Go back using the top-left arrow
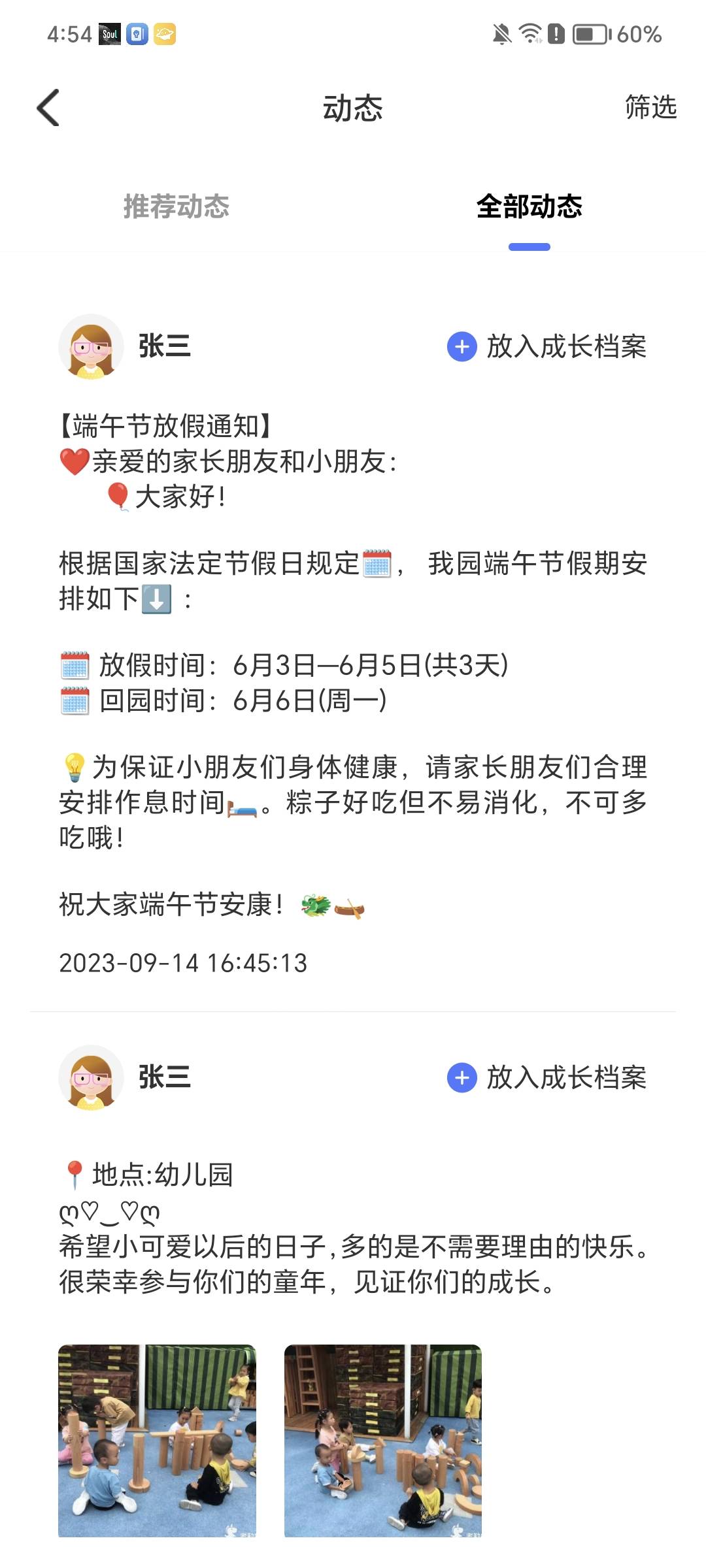The width and height of the screenshot is (706, 1568). point(48,108)
